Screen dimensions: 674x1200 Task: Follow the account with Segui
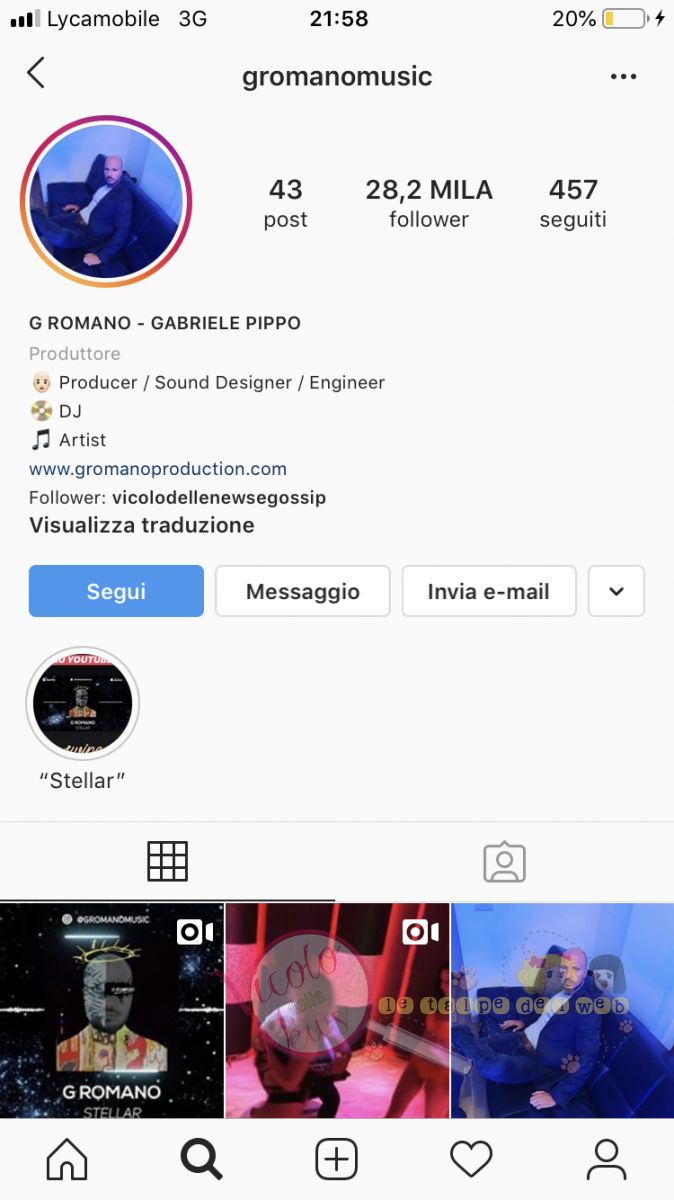click(x=116, y=591)
